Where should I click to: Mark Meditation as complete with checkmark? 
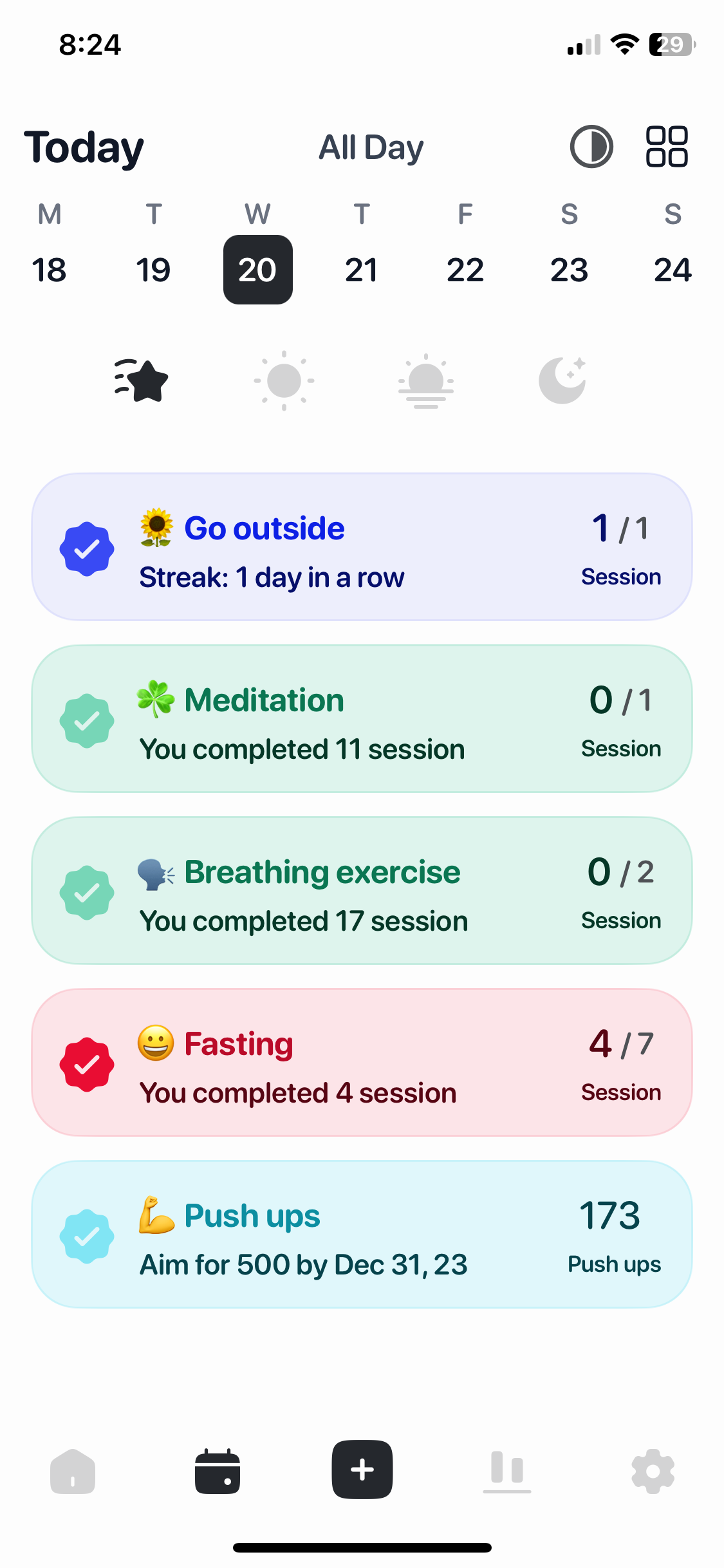tap(87, 721)
